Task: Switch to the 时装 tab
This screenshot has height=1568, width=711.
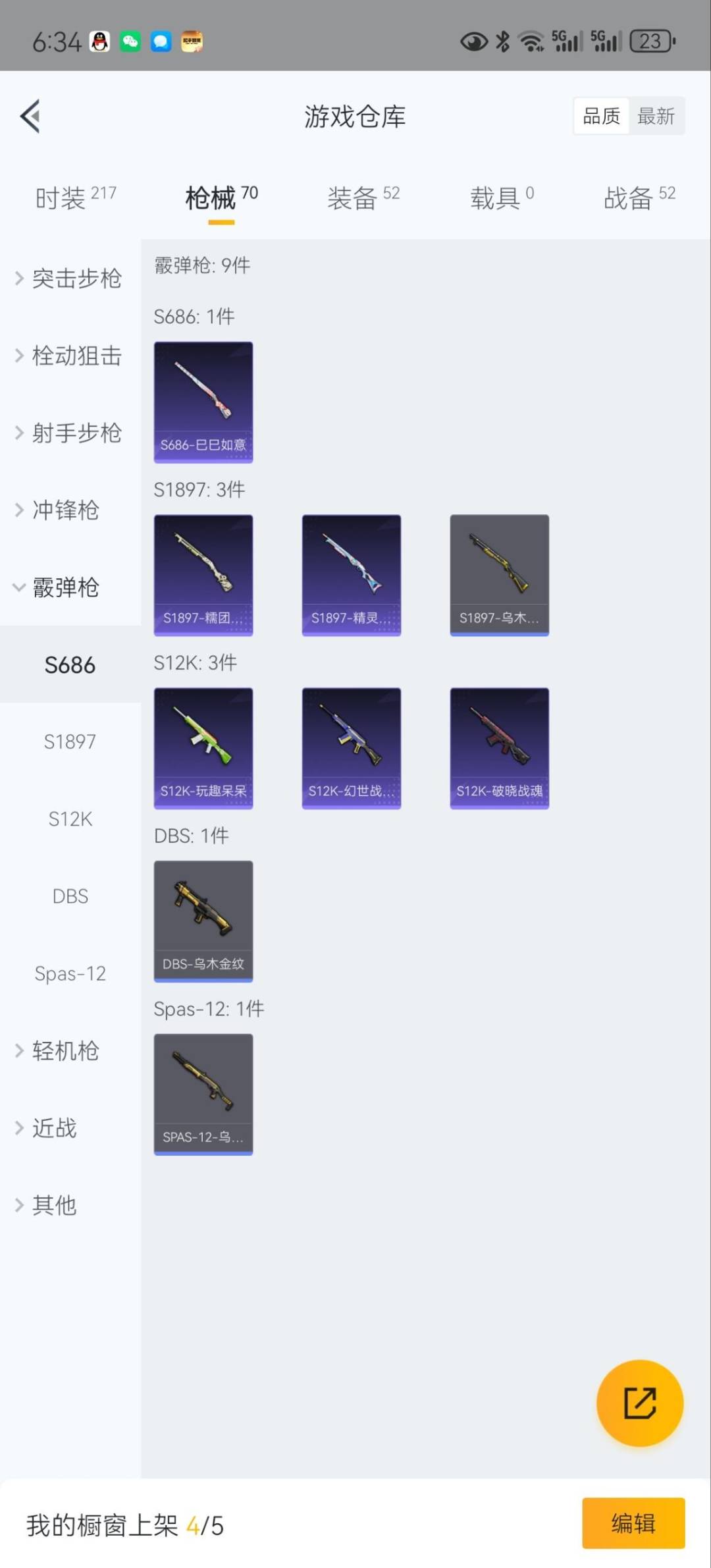Action: coord(75,198)
